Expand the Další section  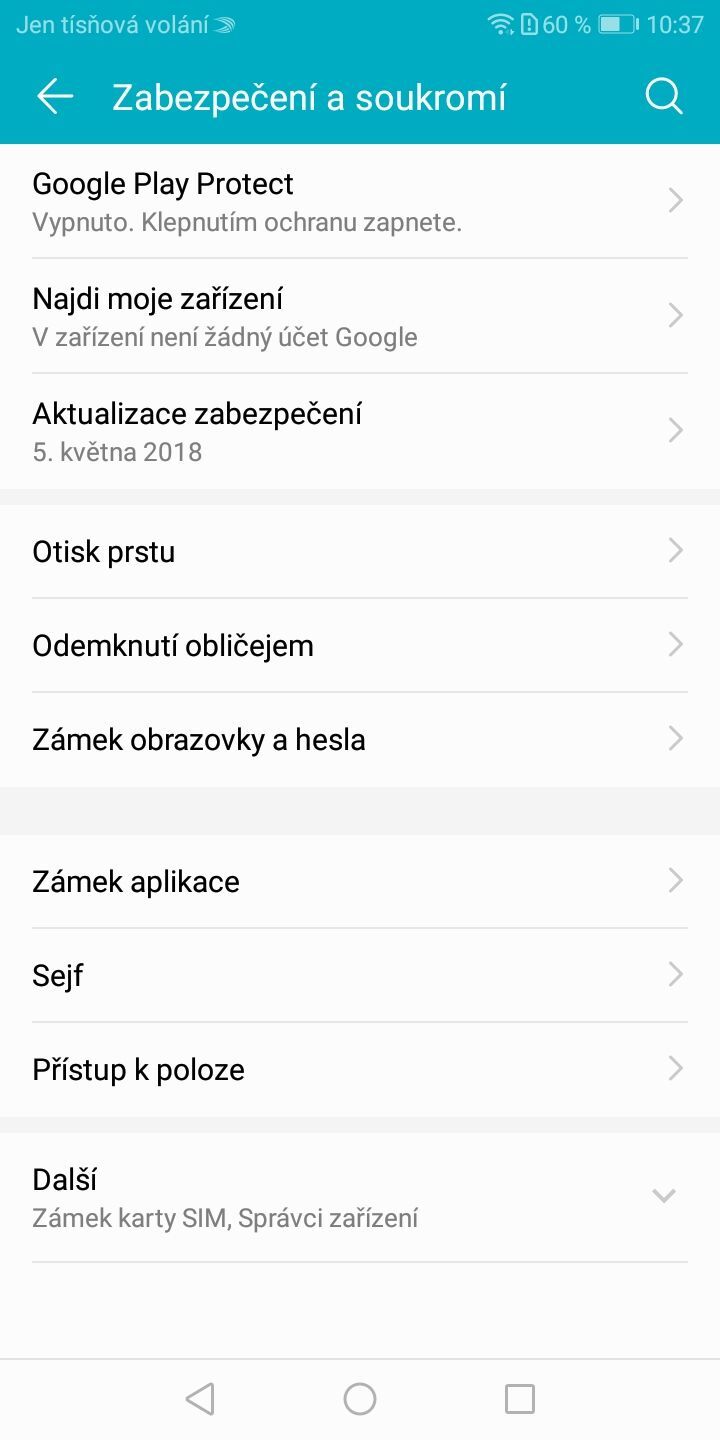(x=662, y=1193)
